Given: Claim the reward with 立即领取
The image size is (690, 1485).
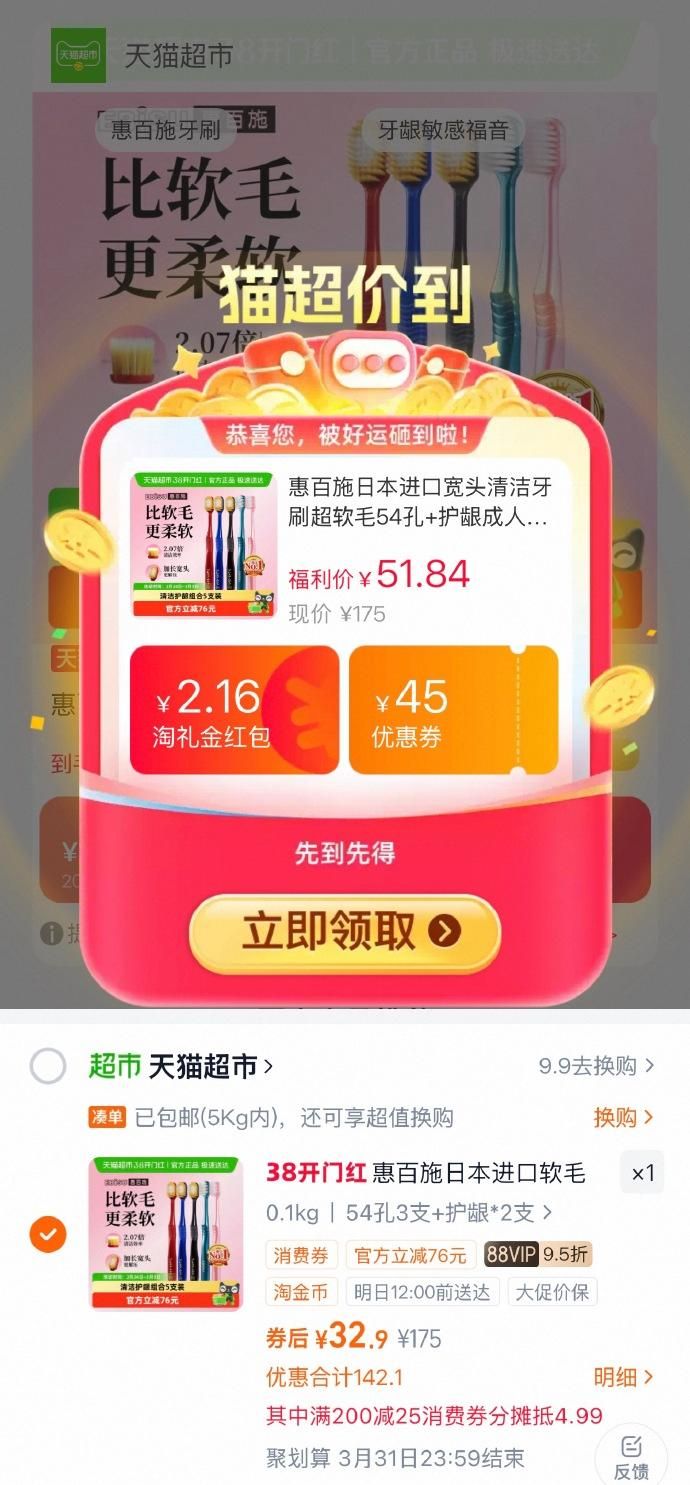Looking at the screenshot, I should (345, 932).
